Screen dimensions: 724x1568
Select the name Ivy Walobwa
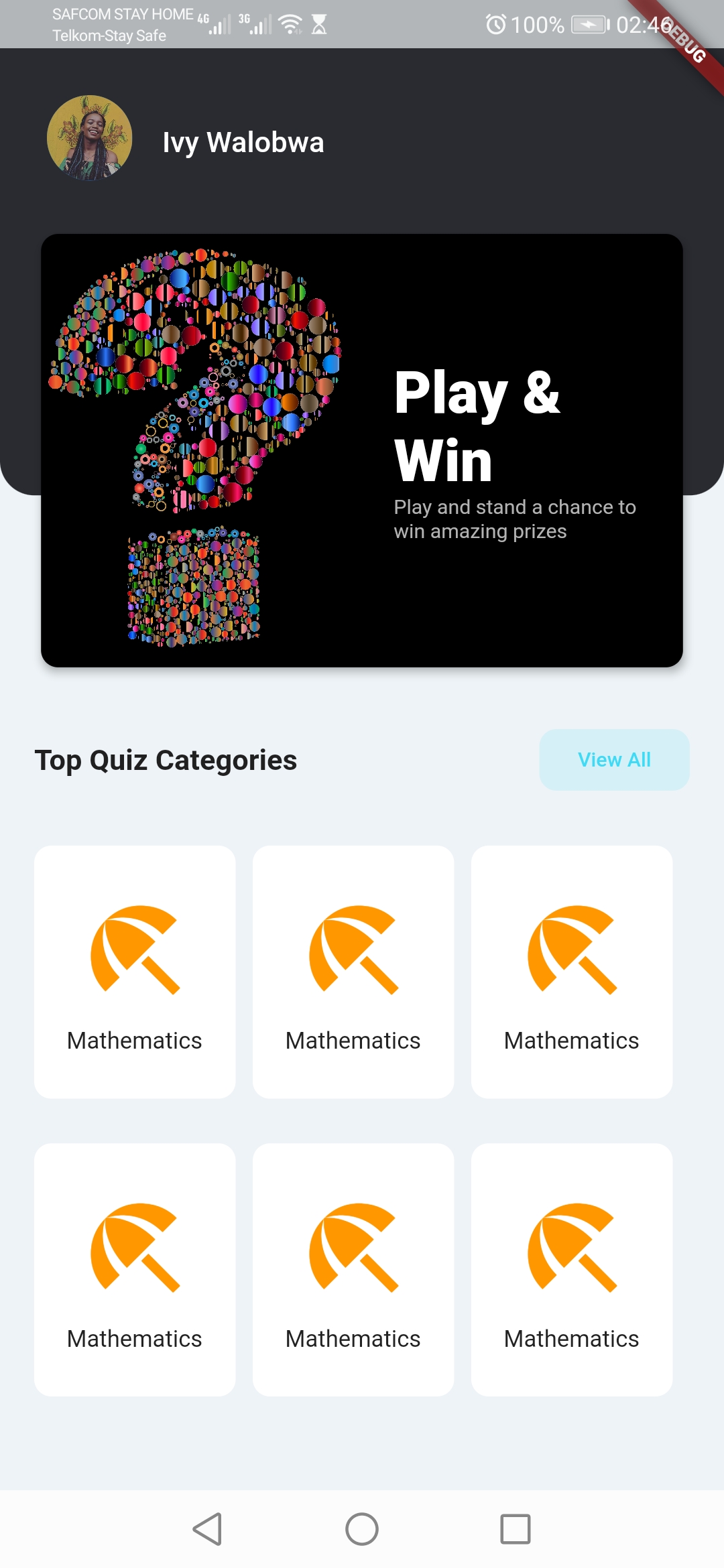pyautogui.click(x=244, y=142)
